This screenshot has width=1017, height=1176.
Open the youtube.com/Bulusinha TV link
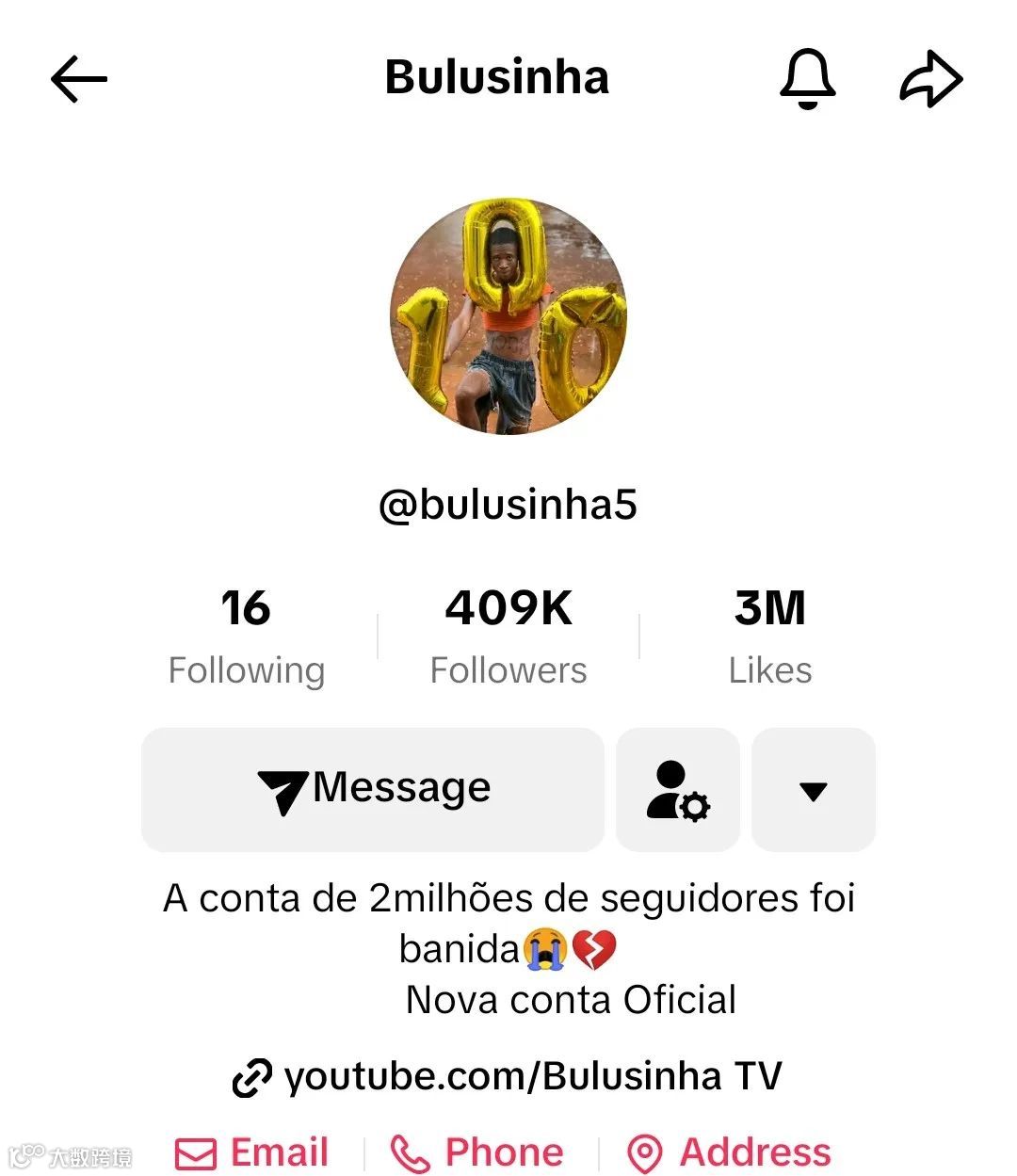pyautogui.click(x=508, y=1076)
